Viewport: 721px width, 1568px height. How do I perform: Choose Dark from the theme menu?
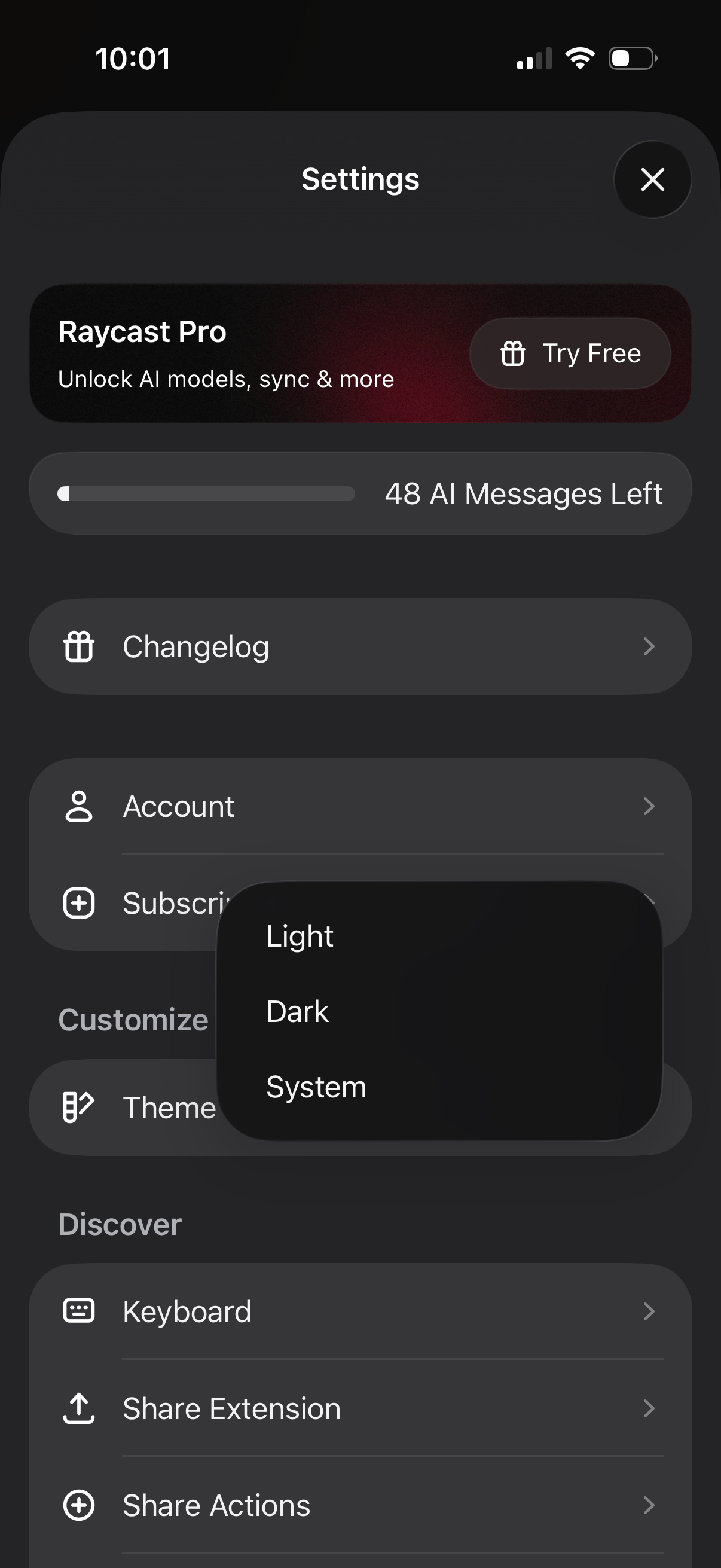[x=298, y=1012]
